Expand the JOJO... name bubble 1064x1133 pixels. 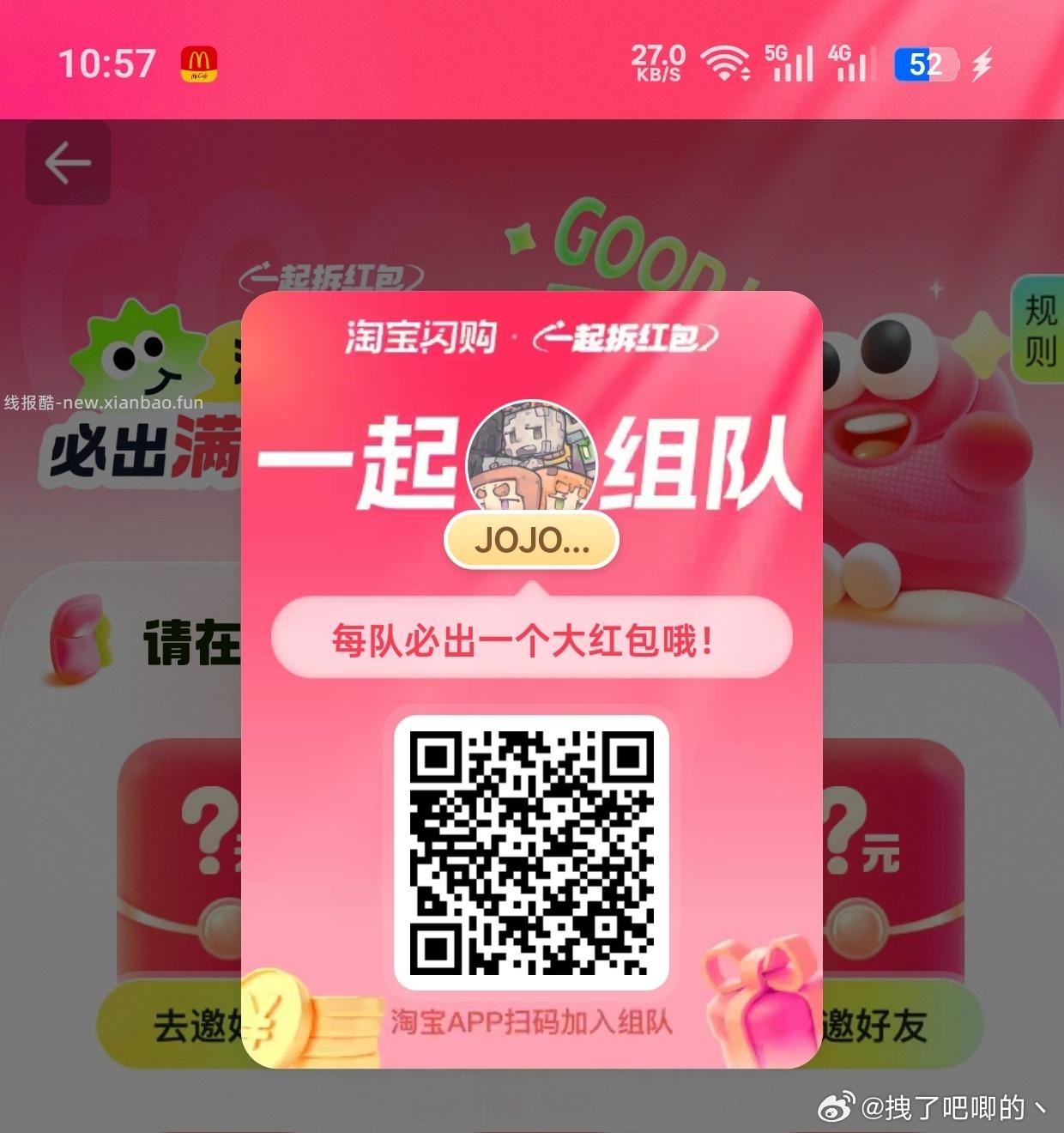point(530,539)
